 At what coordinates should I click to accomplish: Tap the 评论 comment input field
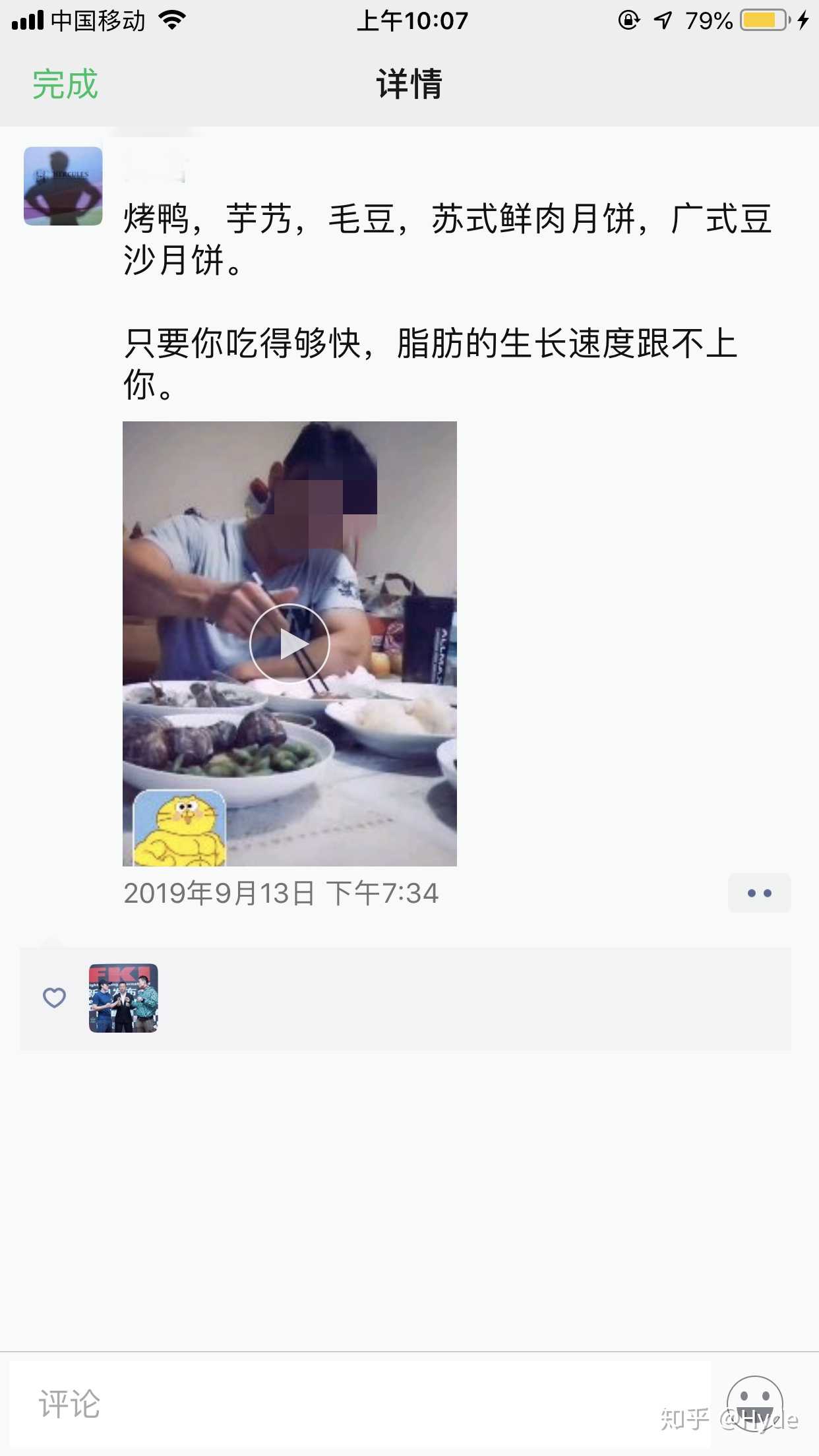click(x=359, y=1403)
